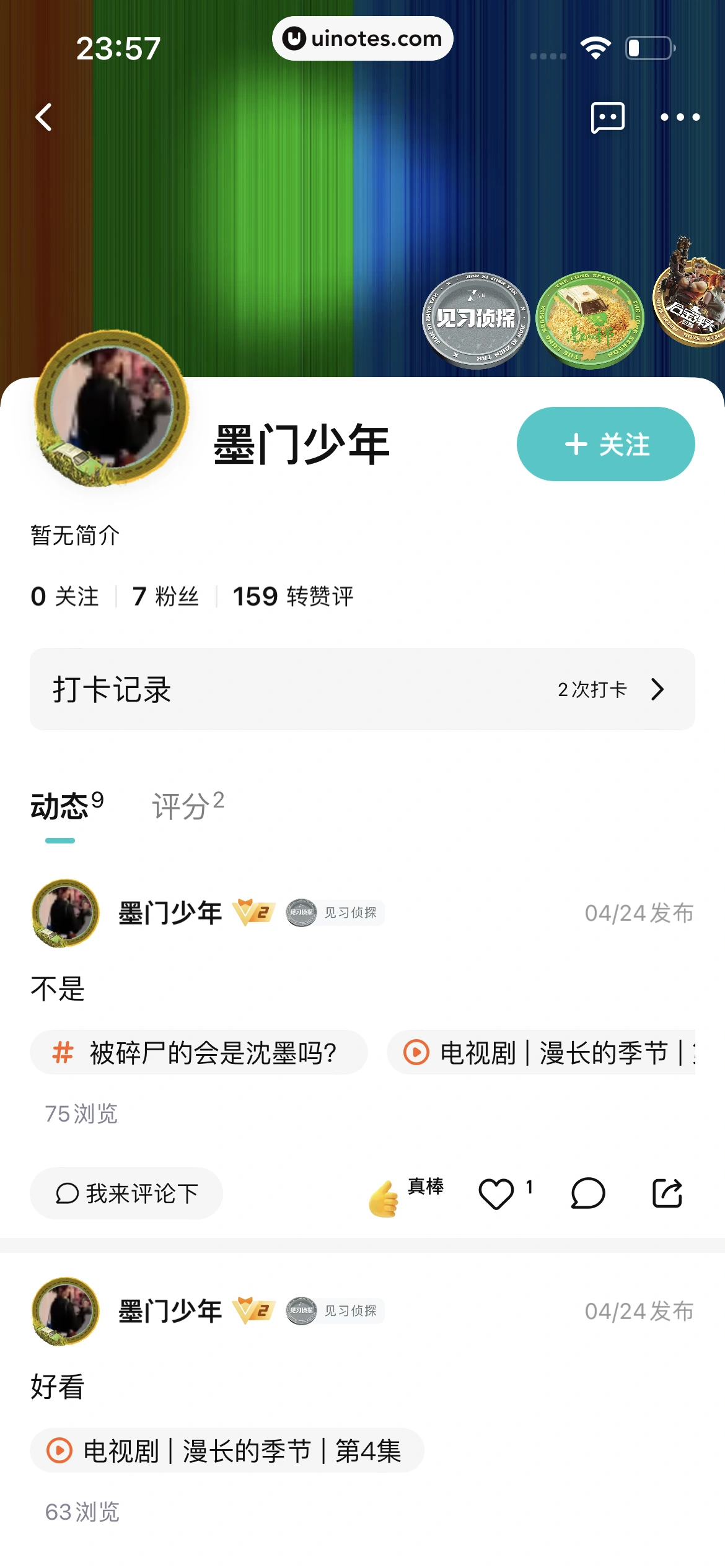This screenshot has height=1568, width=725.
Task: Open 墨门少年's large profile avatar
Action: pos(112,409)
